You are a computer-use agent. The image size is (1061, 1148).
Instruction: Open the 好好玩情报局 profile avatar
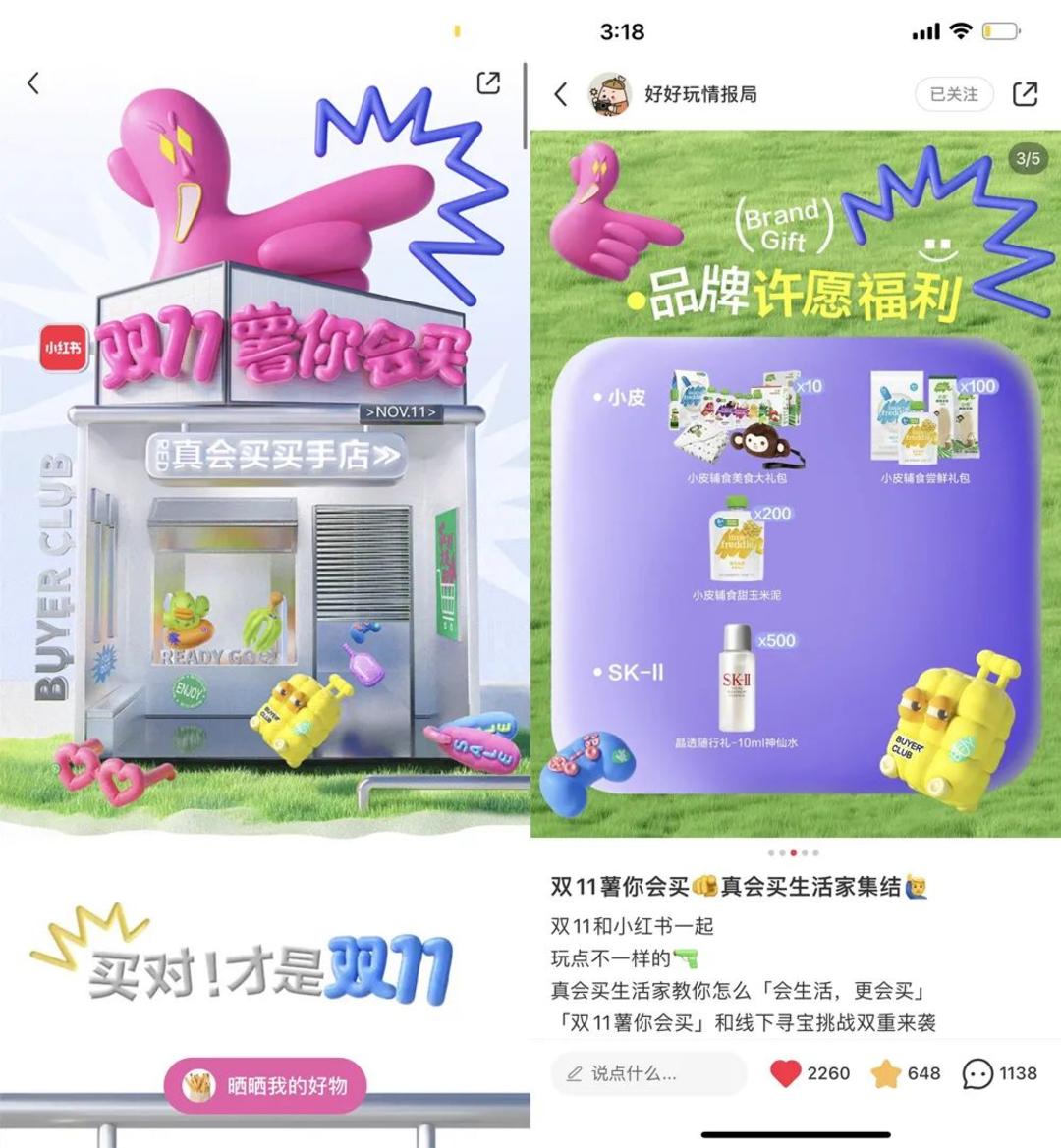pos(608,94)
